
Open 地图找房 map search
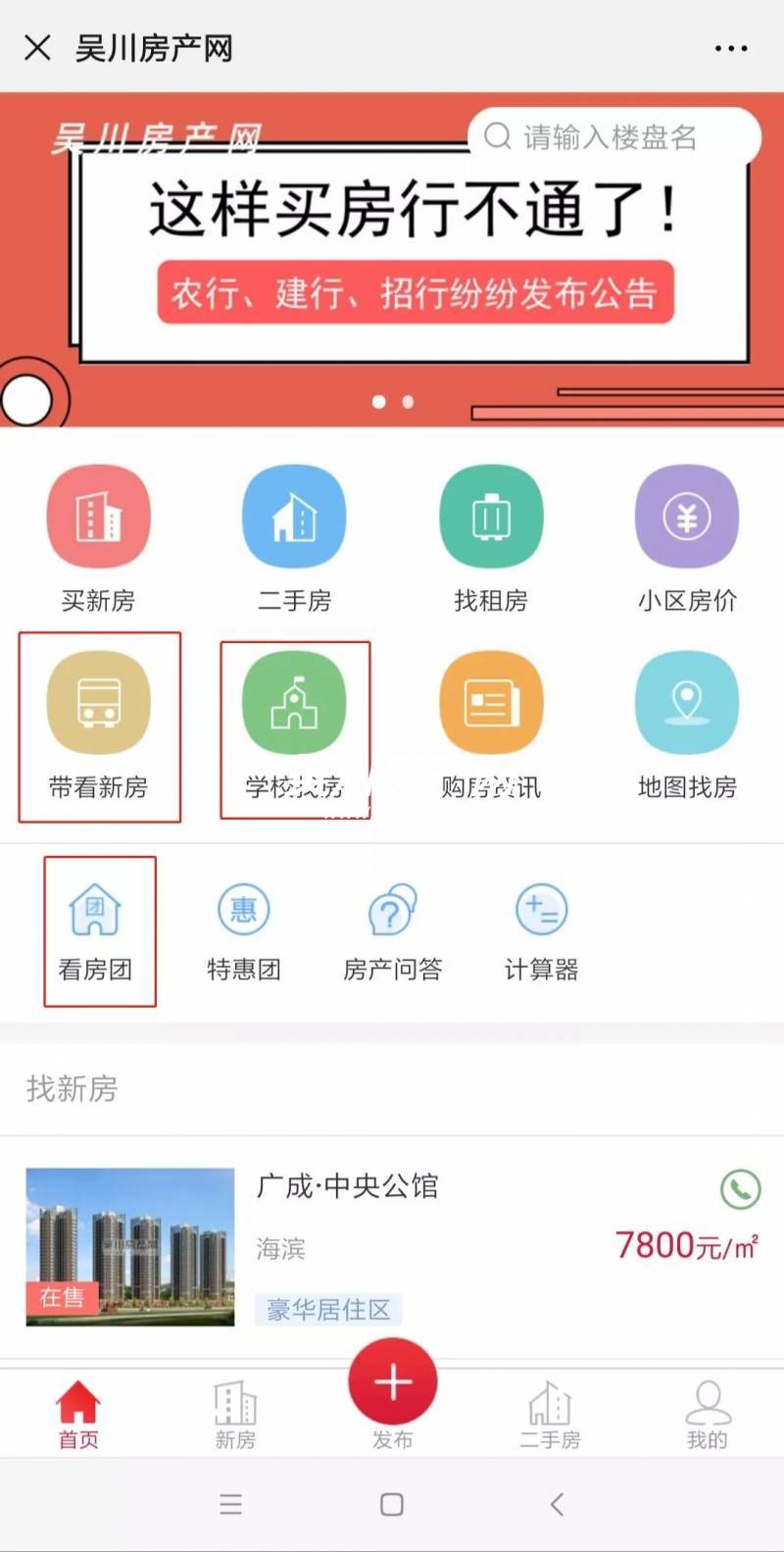tap(687, 726)
